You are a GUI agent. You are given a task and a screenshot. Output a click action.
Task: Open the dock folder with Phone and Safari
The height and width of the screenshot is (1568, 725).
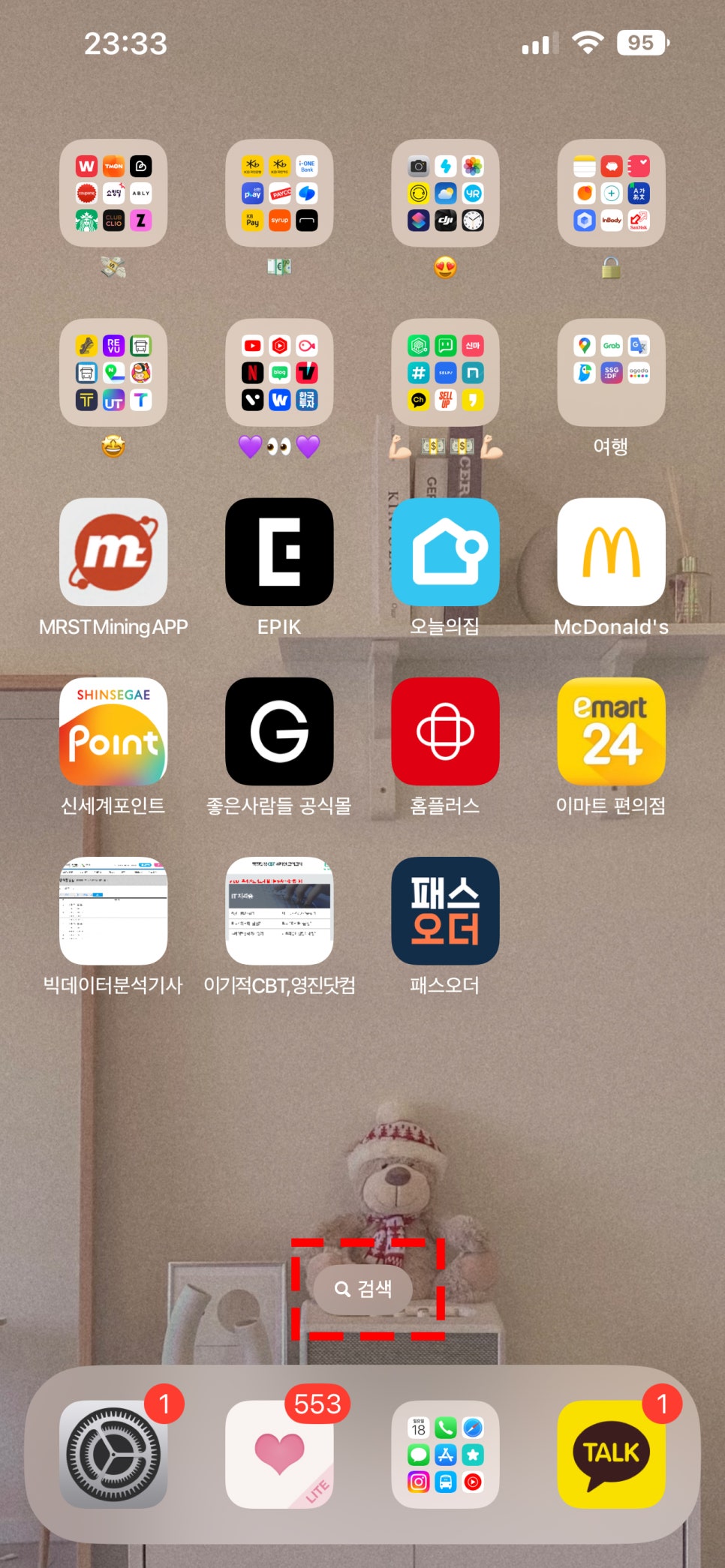[x=445, y=1454]
